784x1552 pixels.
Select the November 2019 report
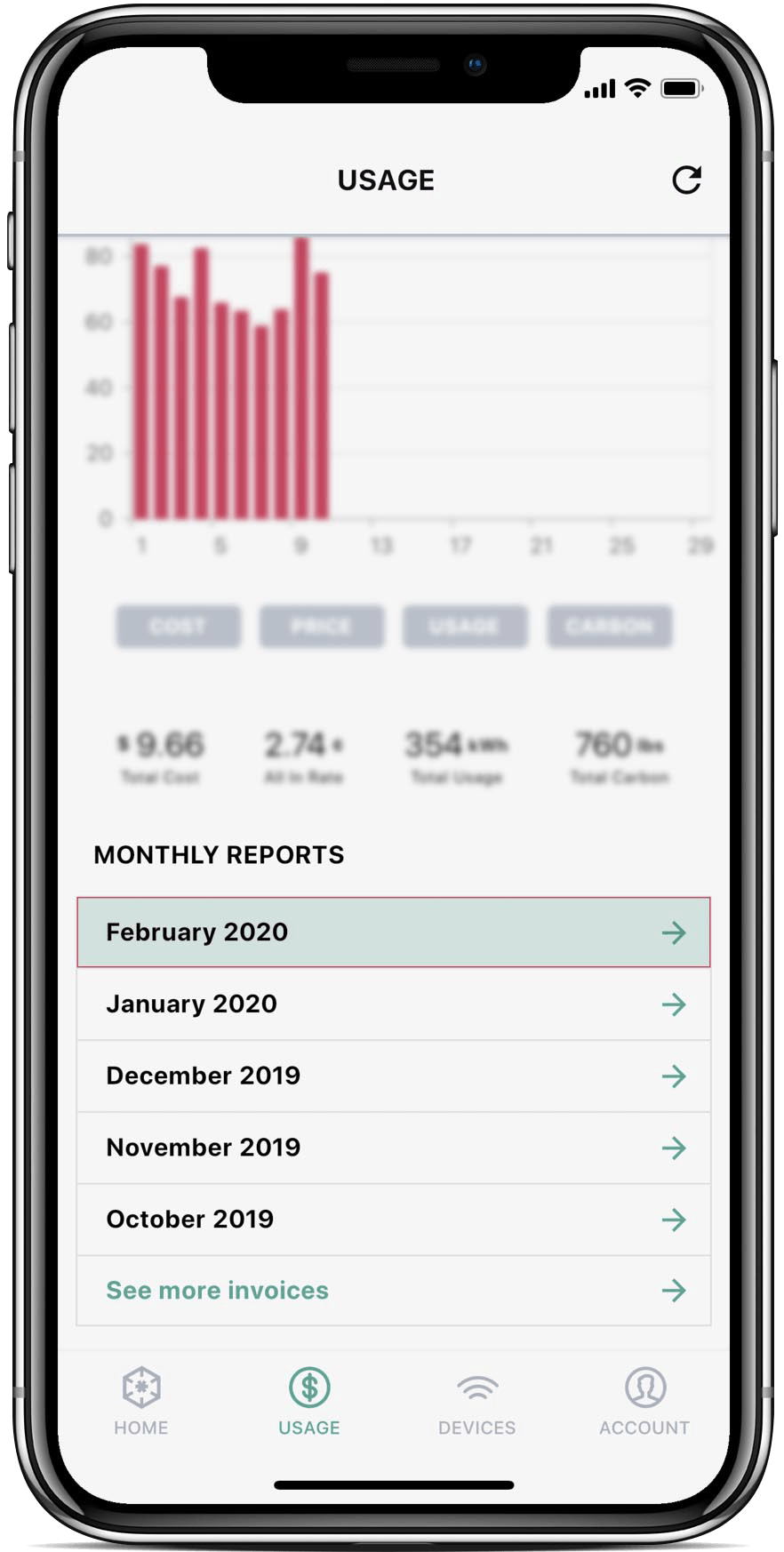point(393,1148)
